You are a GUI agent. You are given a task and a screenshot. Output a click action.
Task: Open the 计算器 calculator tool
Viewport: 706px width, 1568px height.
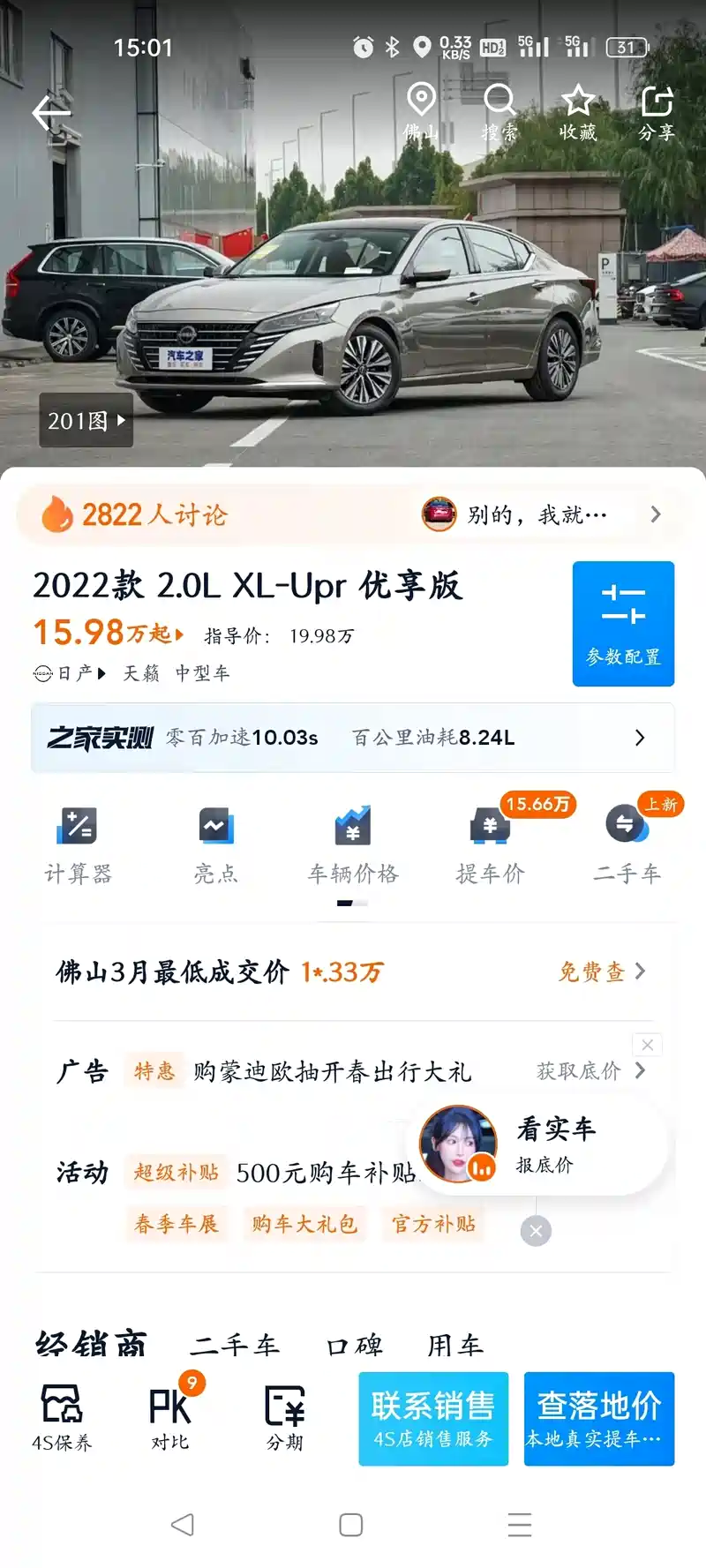click(78, 844)
